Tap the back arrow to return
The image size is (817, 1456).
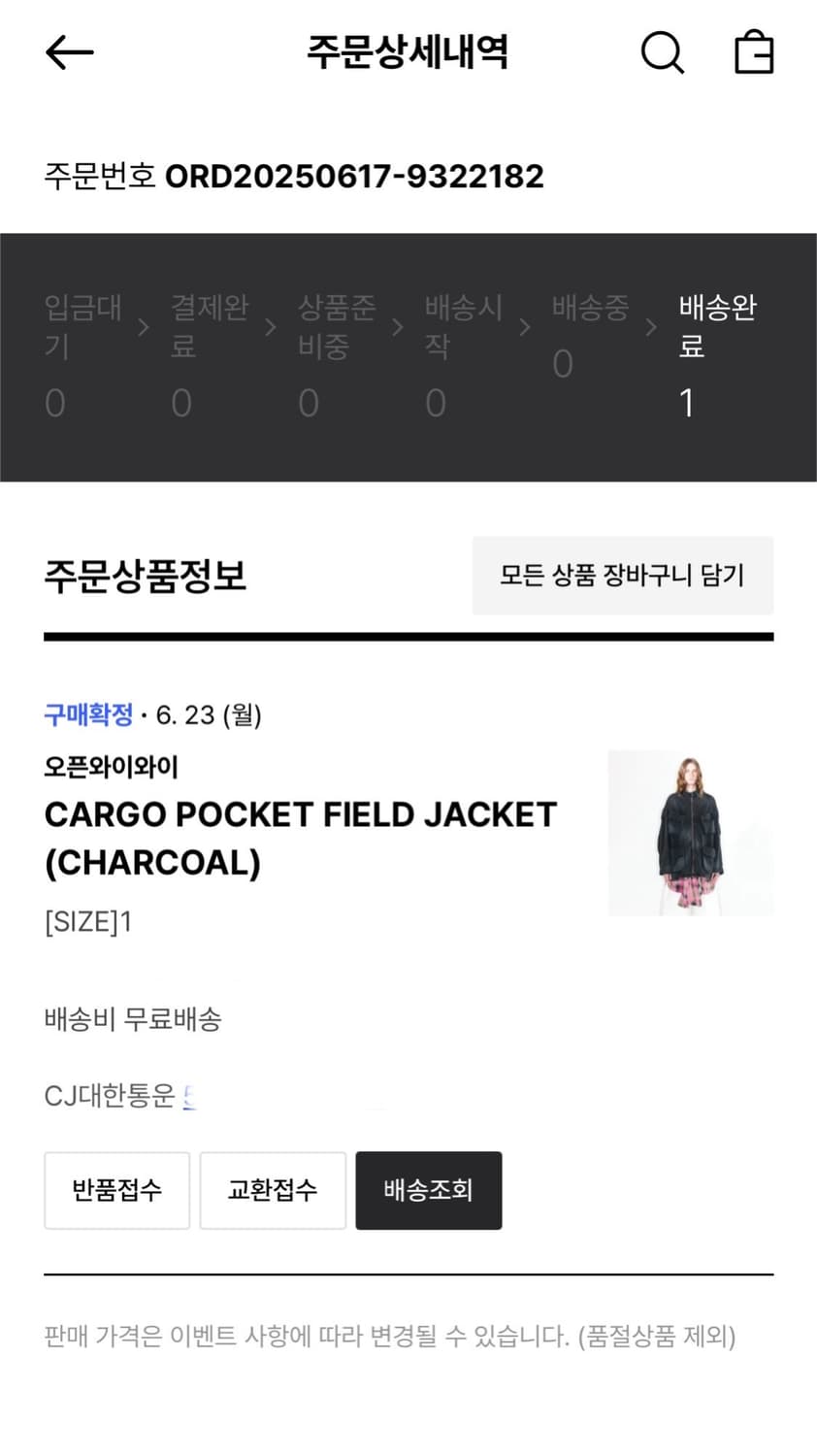point(69,53)
